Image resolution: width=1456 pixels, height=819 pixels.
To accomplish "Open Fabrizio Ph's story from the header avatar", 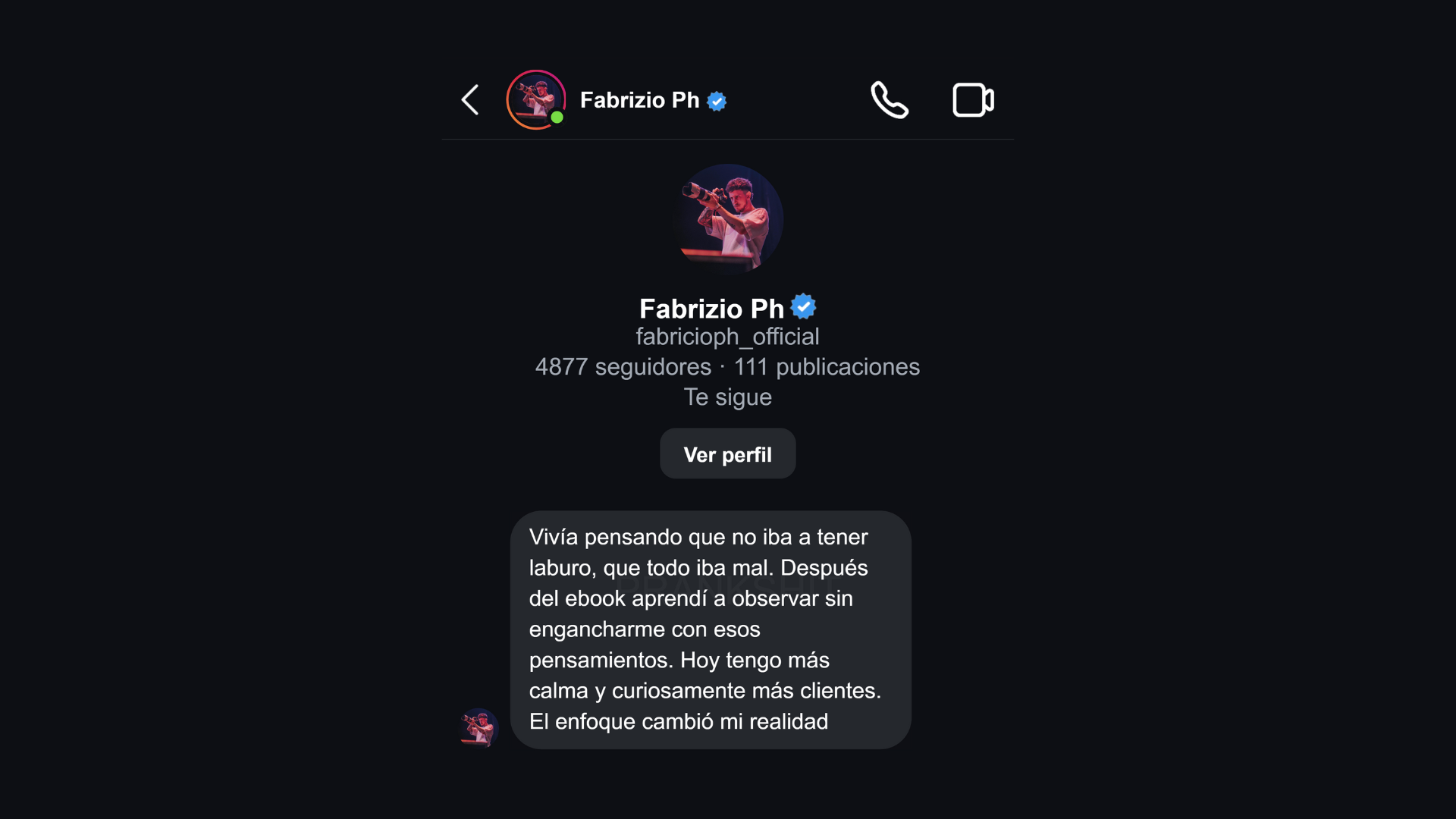I will click(535, 100).
